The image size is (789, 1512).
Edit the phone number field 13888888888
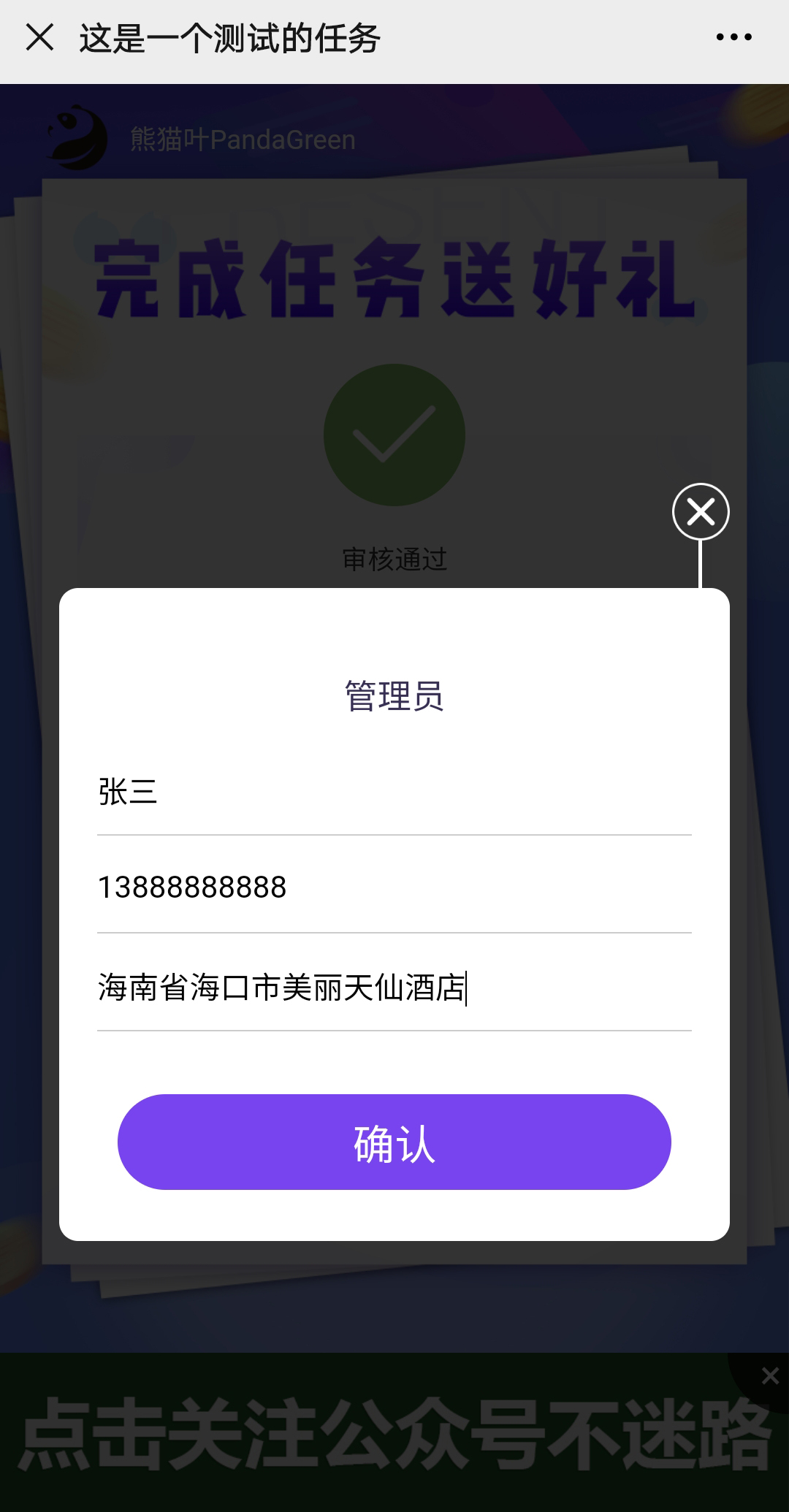[x=394, y=887]
